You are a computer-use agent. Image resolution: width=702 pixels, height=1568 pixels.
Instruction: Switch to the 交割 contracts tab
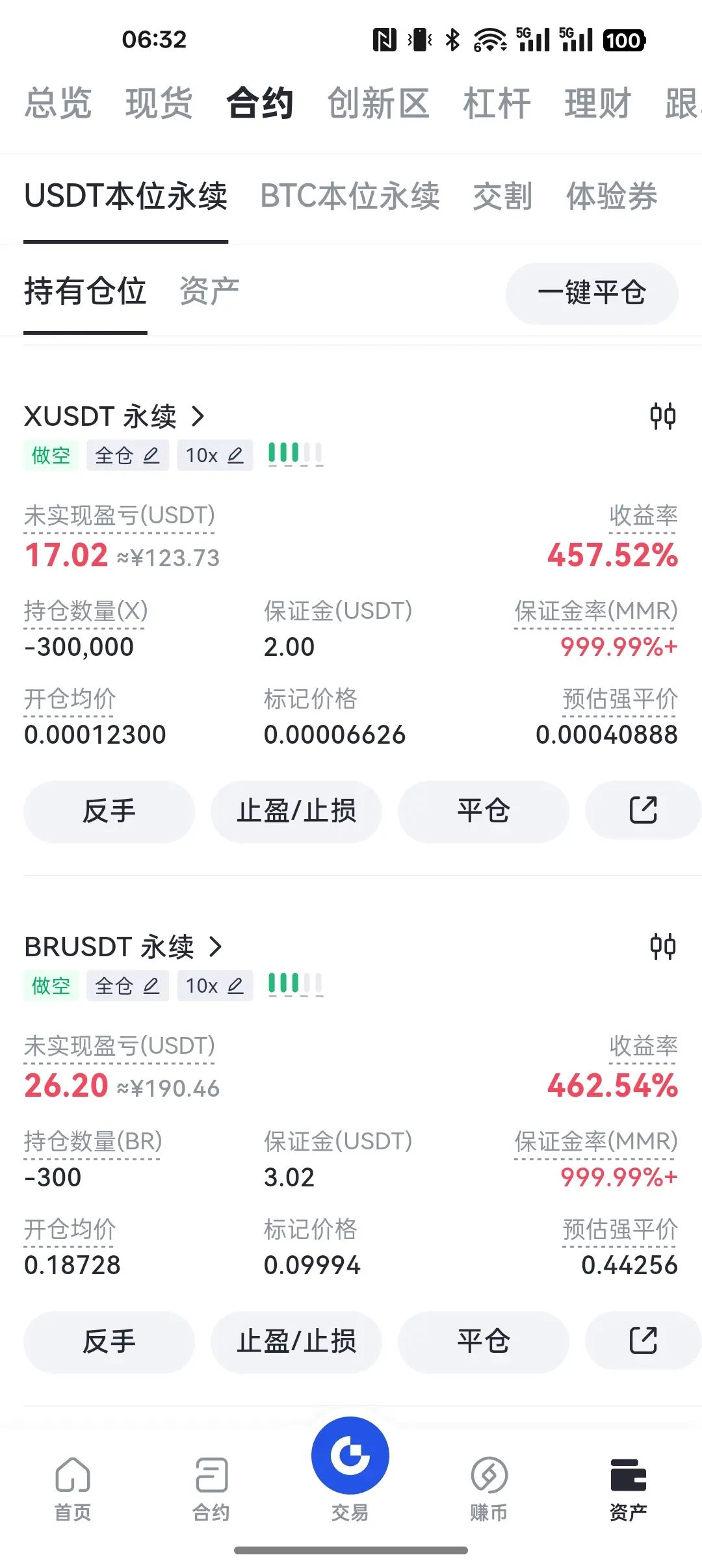pos(503,196)
